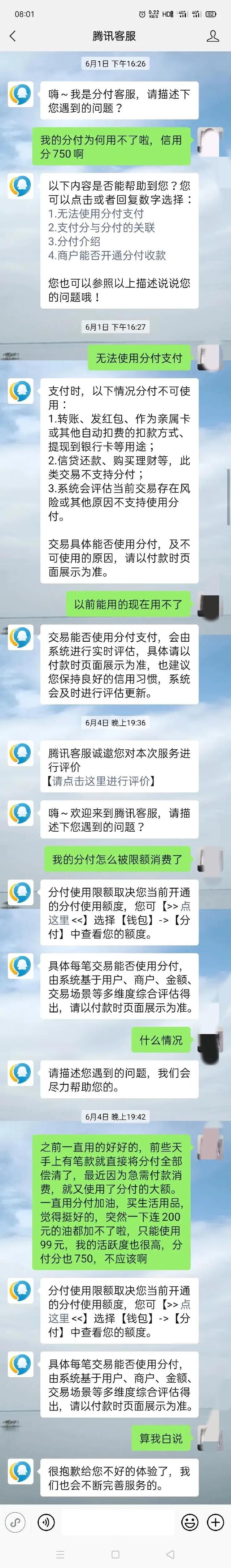This screenshot has width=231, height=1568.
Task: Go back from Tencent customer service chat
Action: click(x=13, y=36)
